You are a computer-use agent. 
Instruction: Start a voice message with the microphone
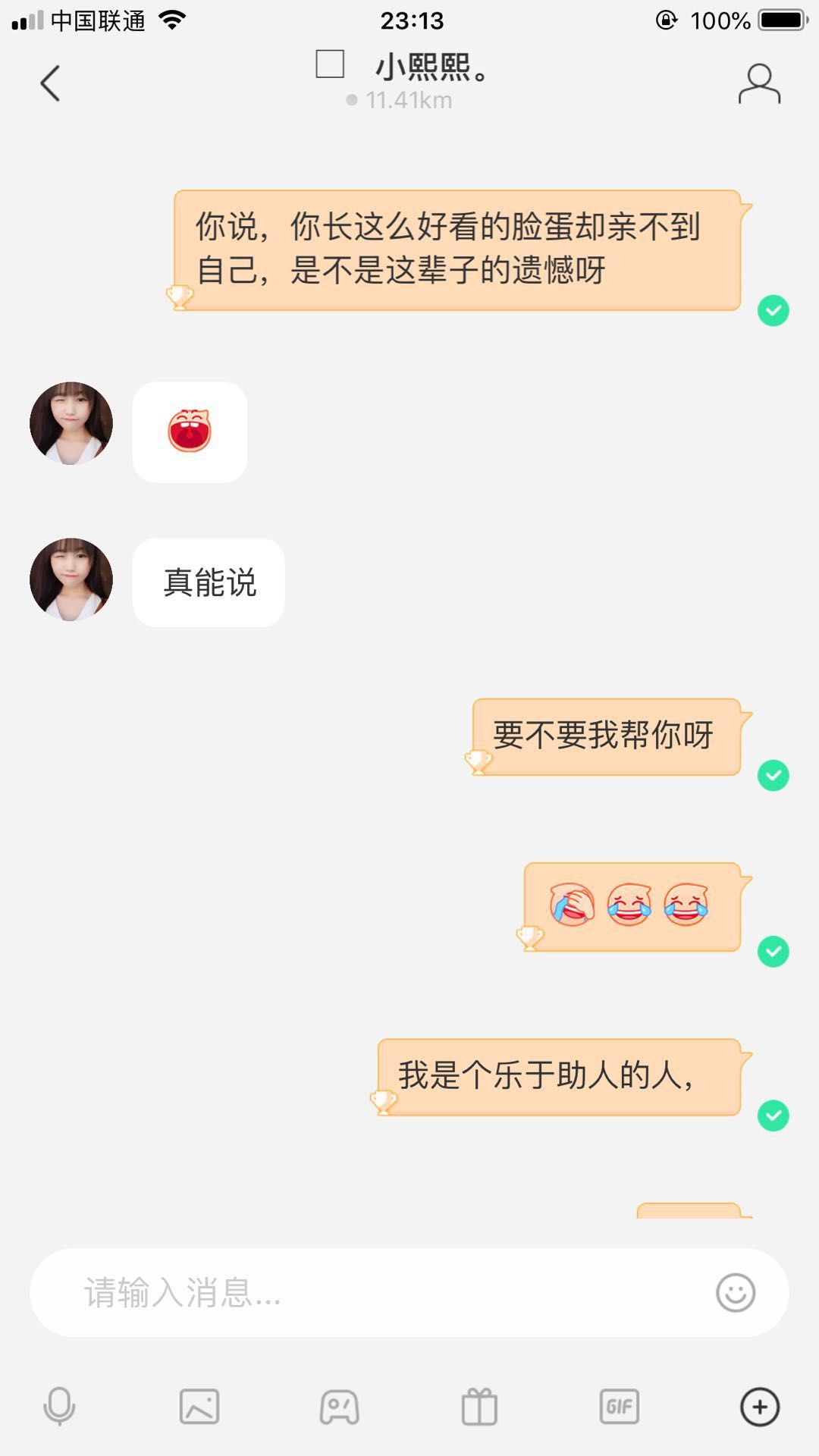click(59, 1407)
